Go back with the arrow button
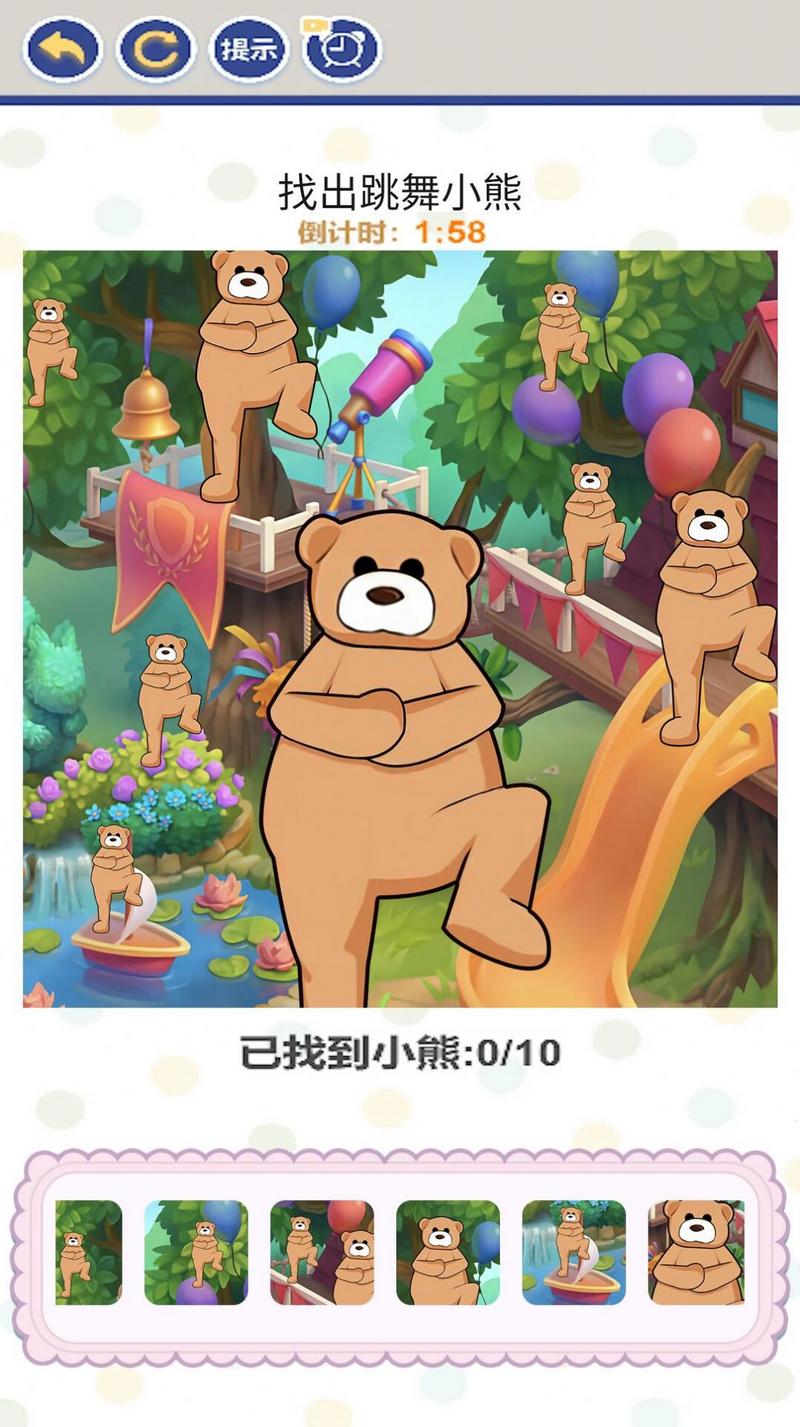 click(62, 48)
